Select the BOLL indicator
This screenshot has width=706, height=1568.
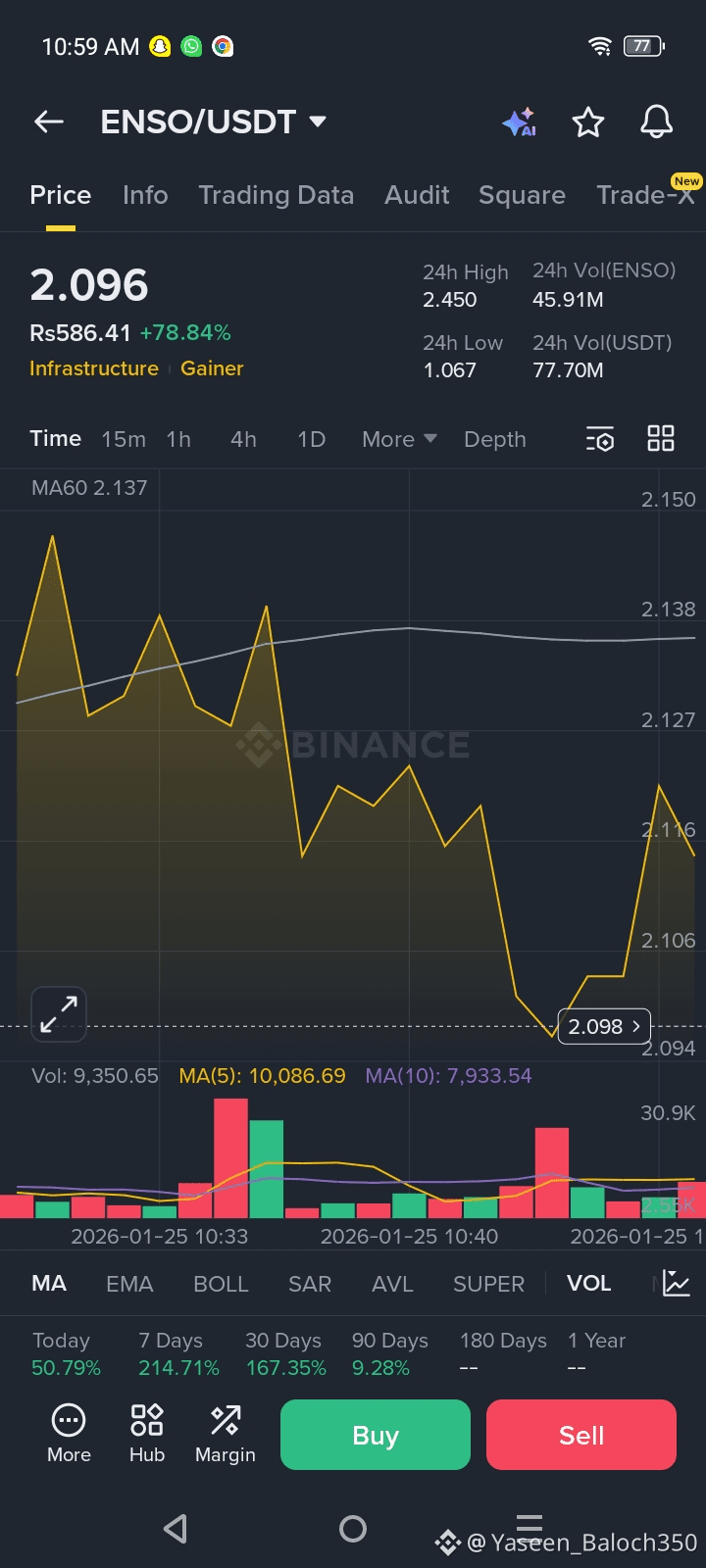221,1284
